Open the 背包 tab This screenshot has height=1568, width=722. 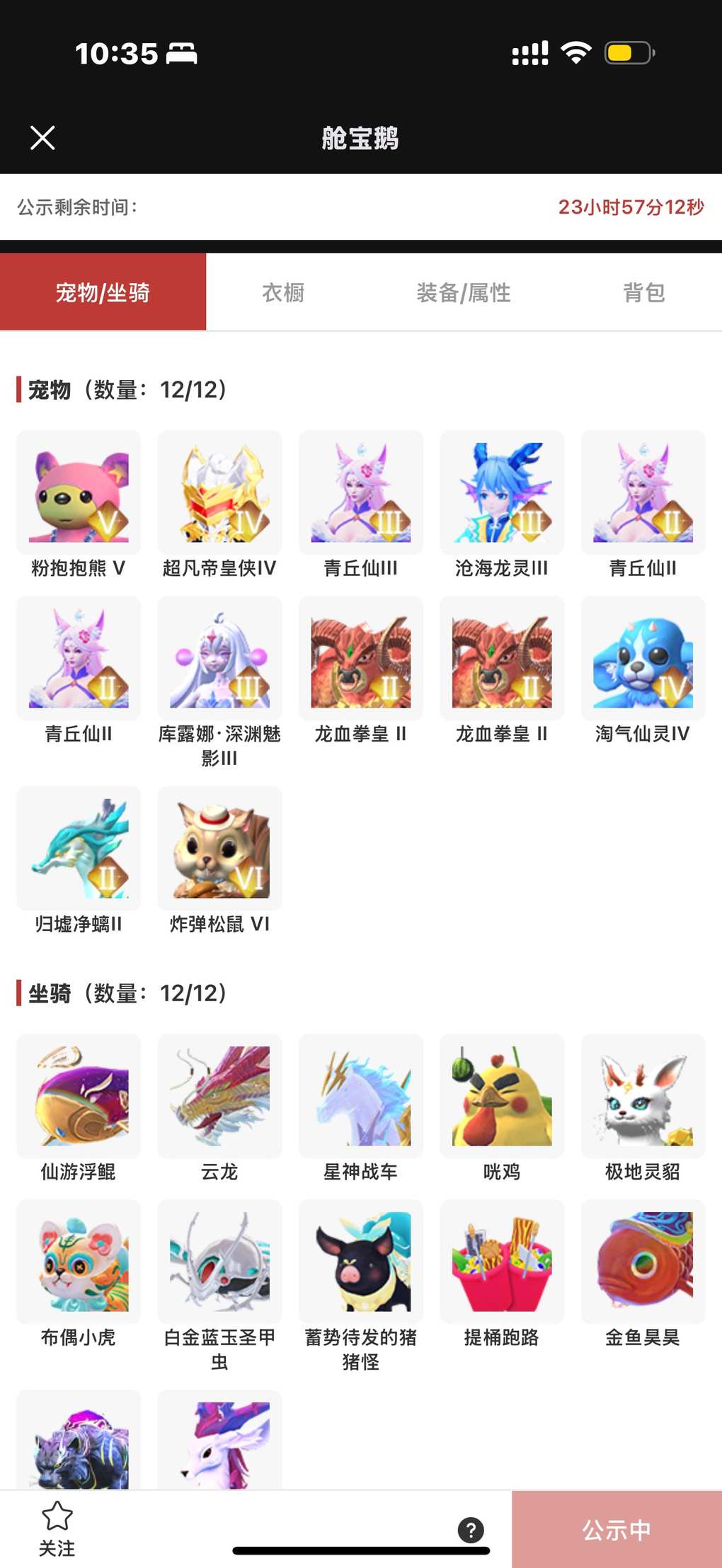click(643, 292)
